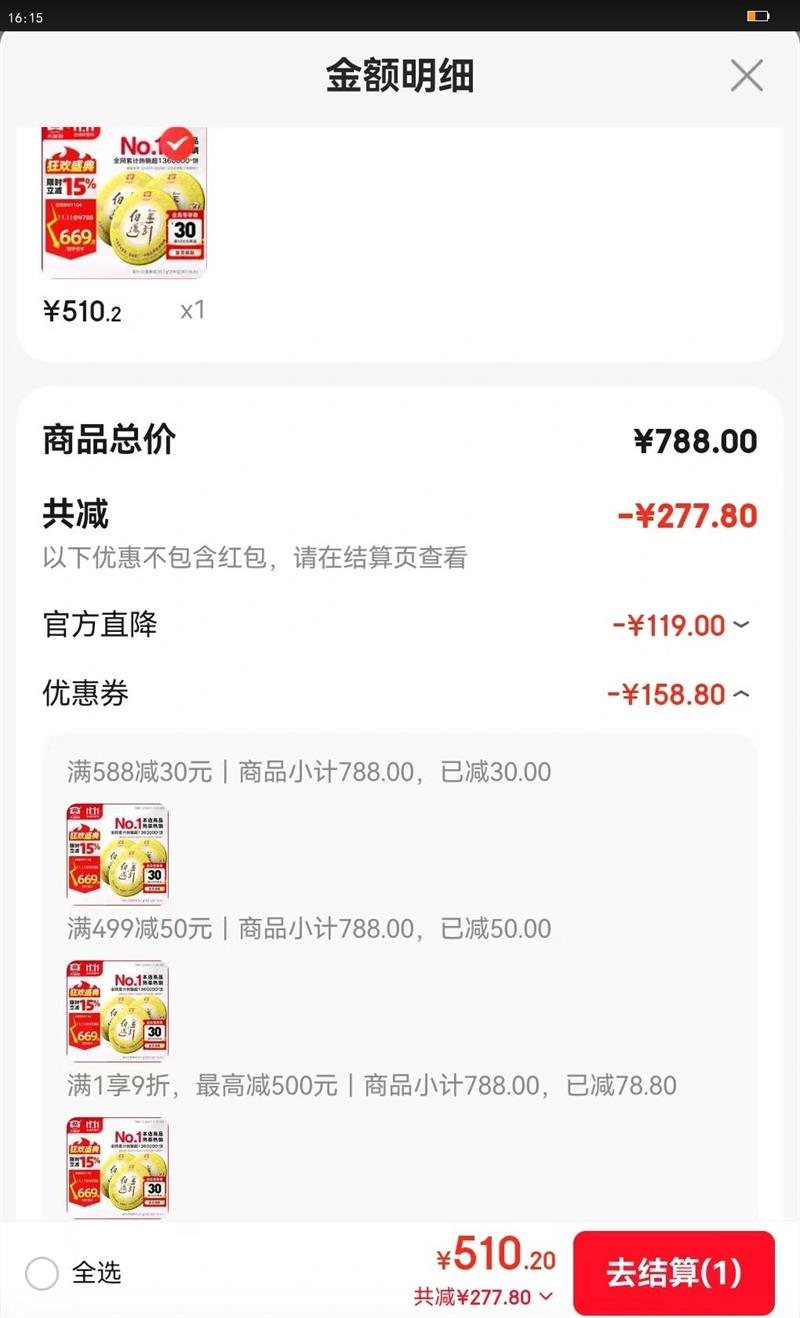Screen dimensions: 800x1318
Task: Open the product image under 满499减50元 coupon
Action: (117, 1010)
